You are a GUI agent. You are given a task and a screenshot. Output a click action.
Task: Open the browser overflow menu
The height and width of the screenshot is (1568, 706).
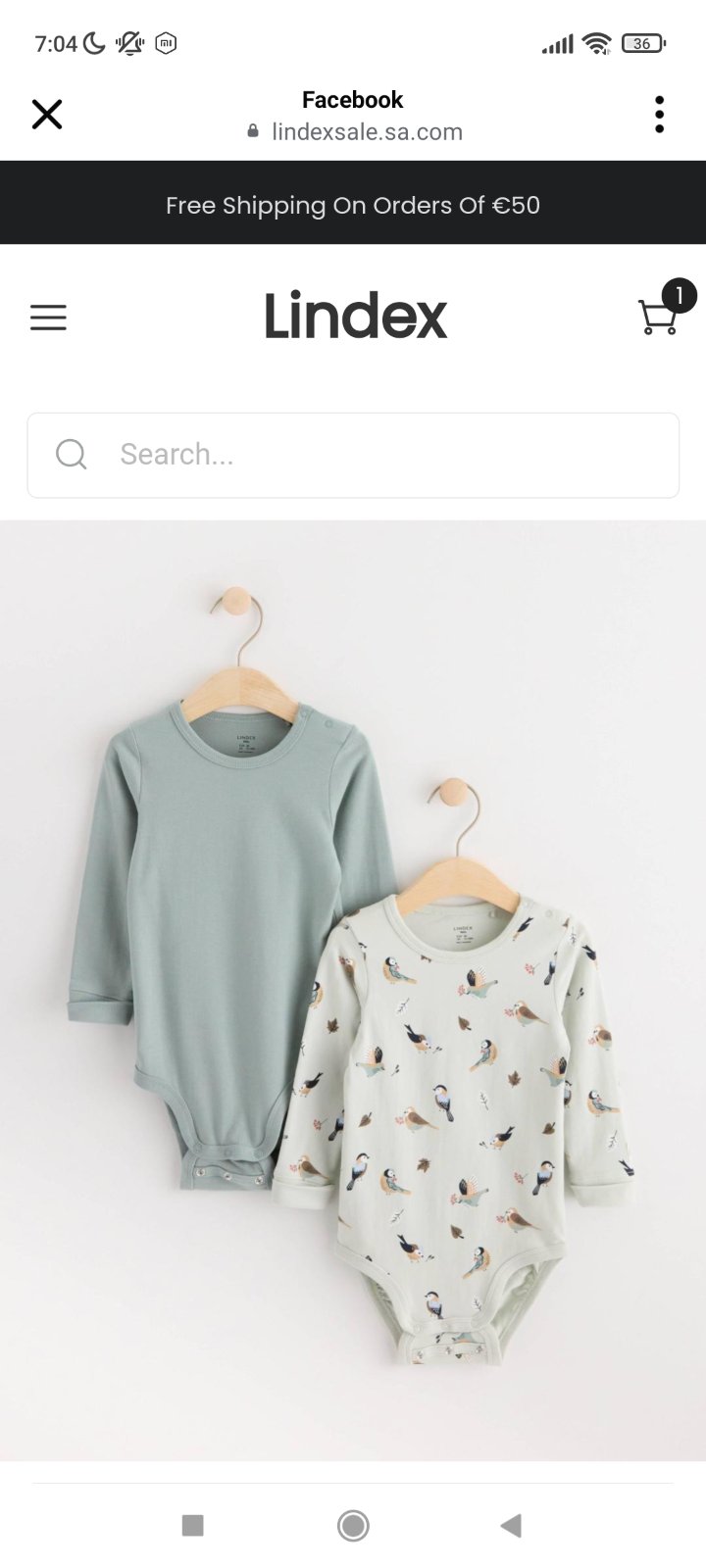[x=659, y=115]
